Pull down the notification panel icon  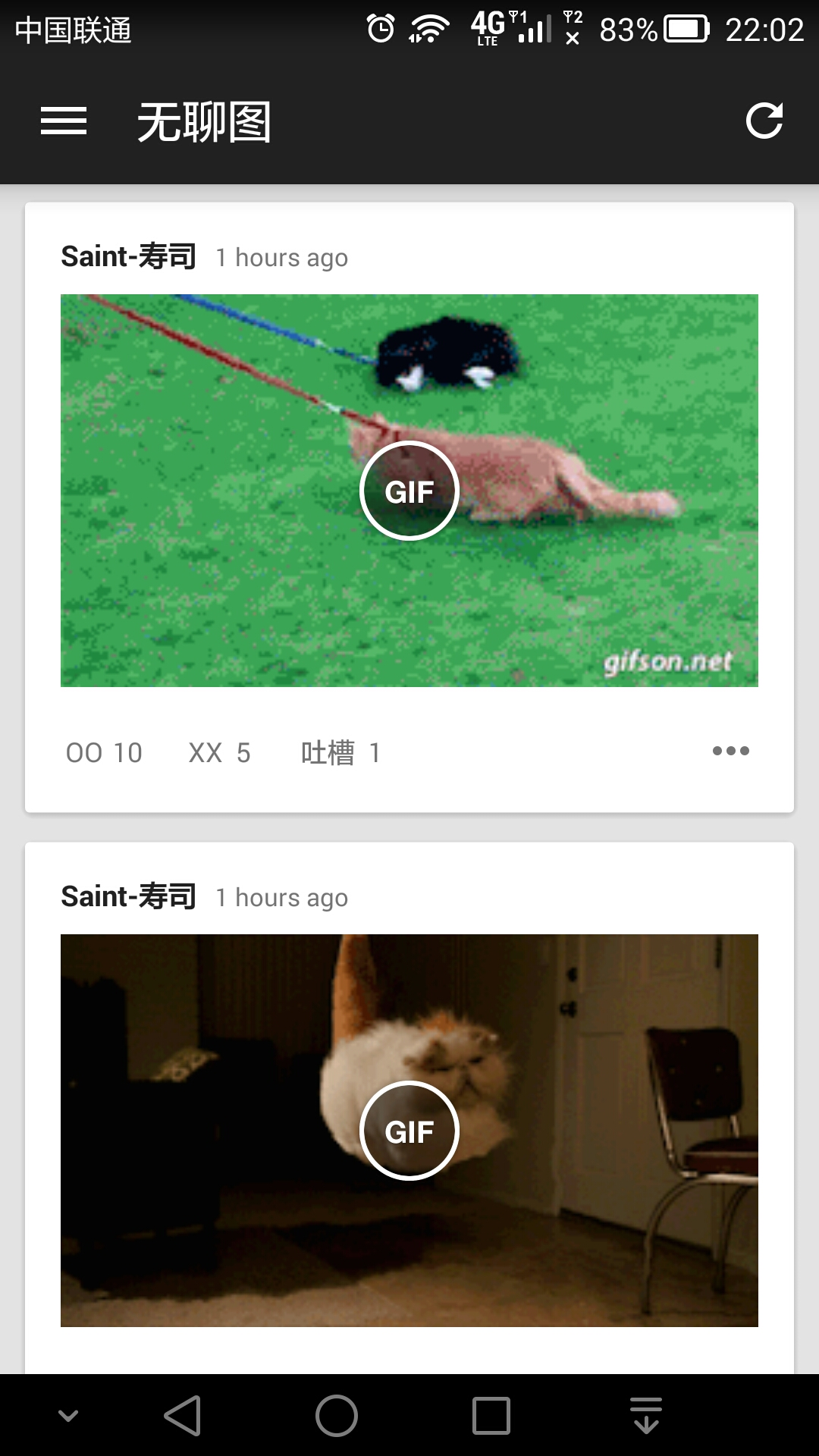[x=645, y=1416]
